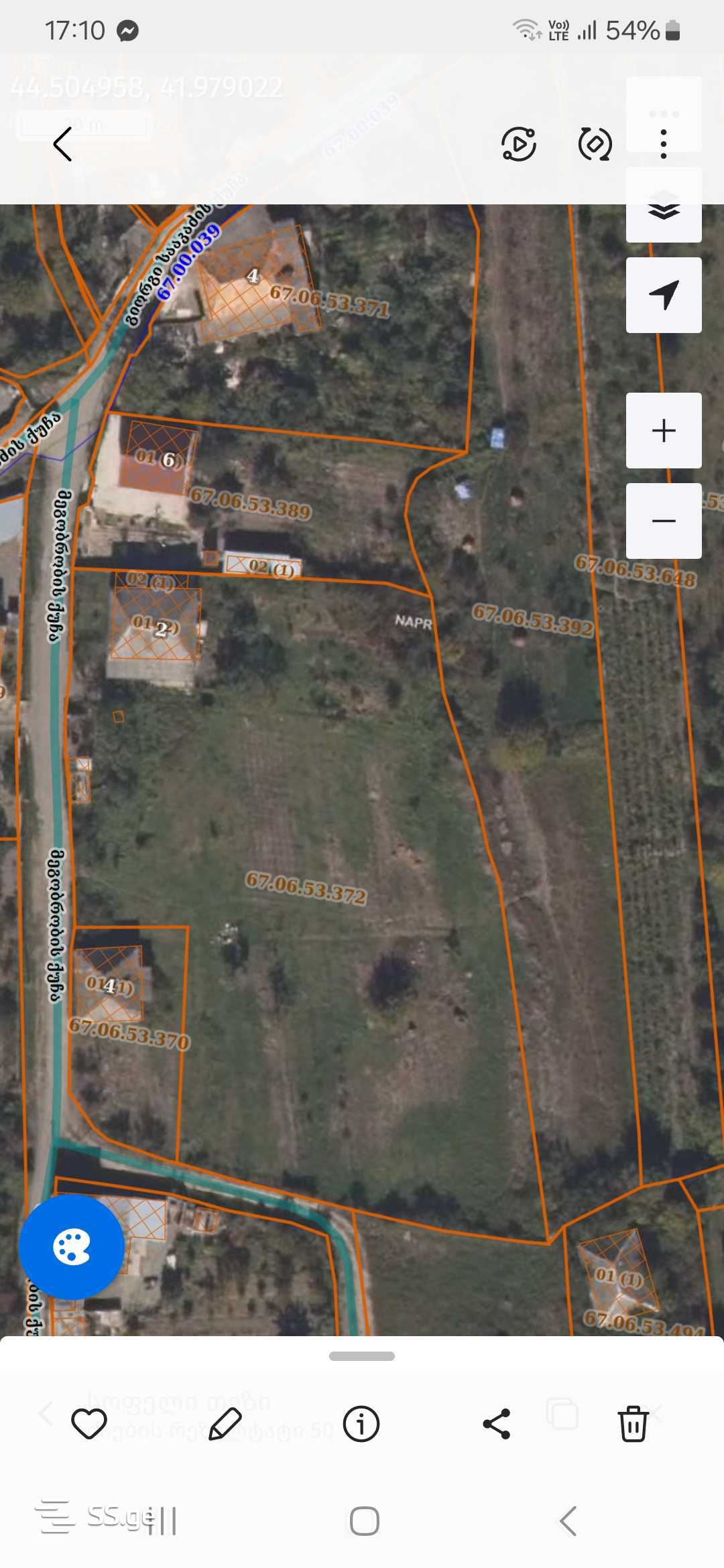Tap the play icon in the top bar
This screenshot has width=724, height=1568.
click(519, 144)
